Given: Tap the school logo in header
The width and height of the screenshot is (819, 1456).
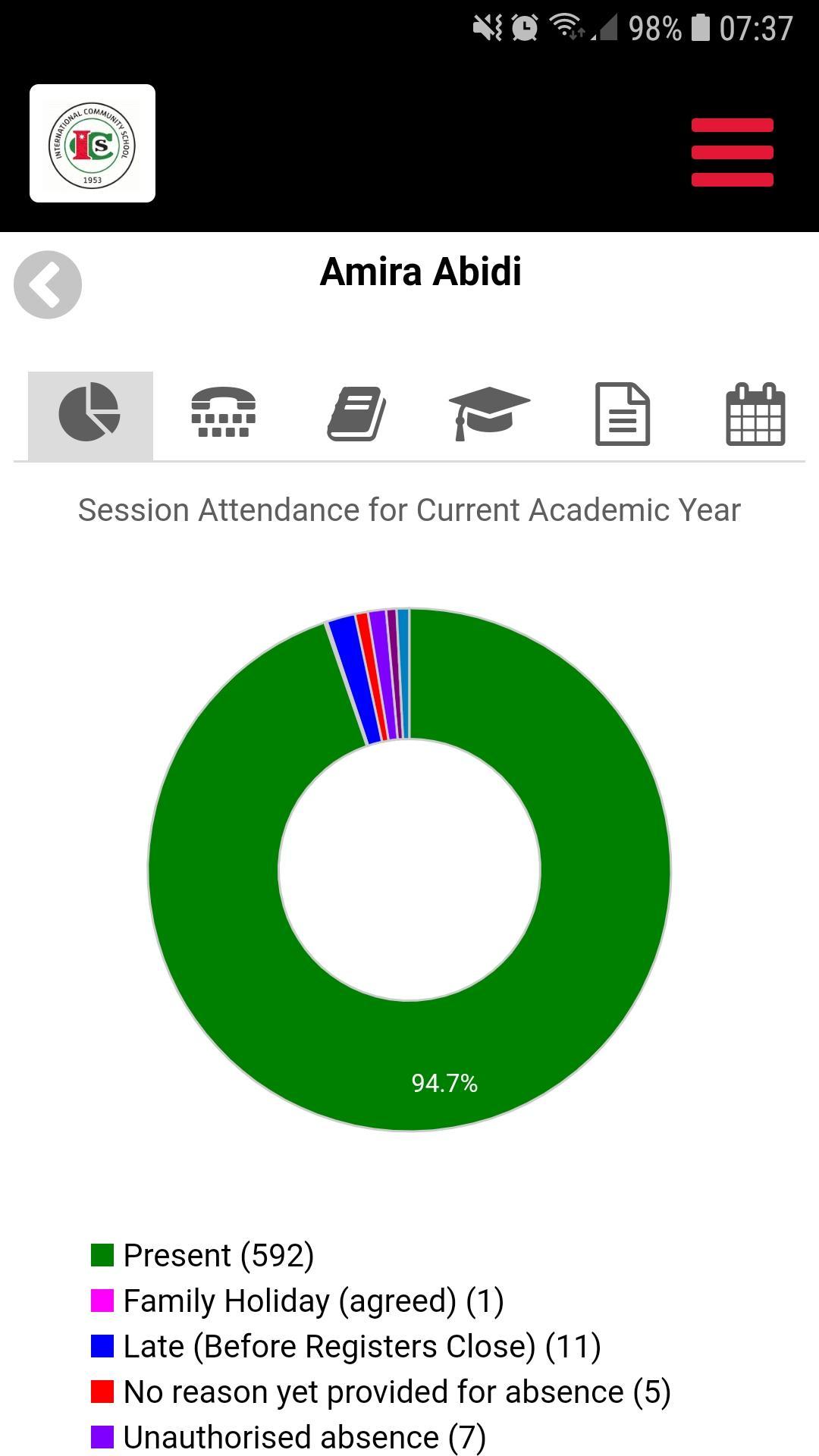Looking at the screenshot, I should (93, 143).
